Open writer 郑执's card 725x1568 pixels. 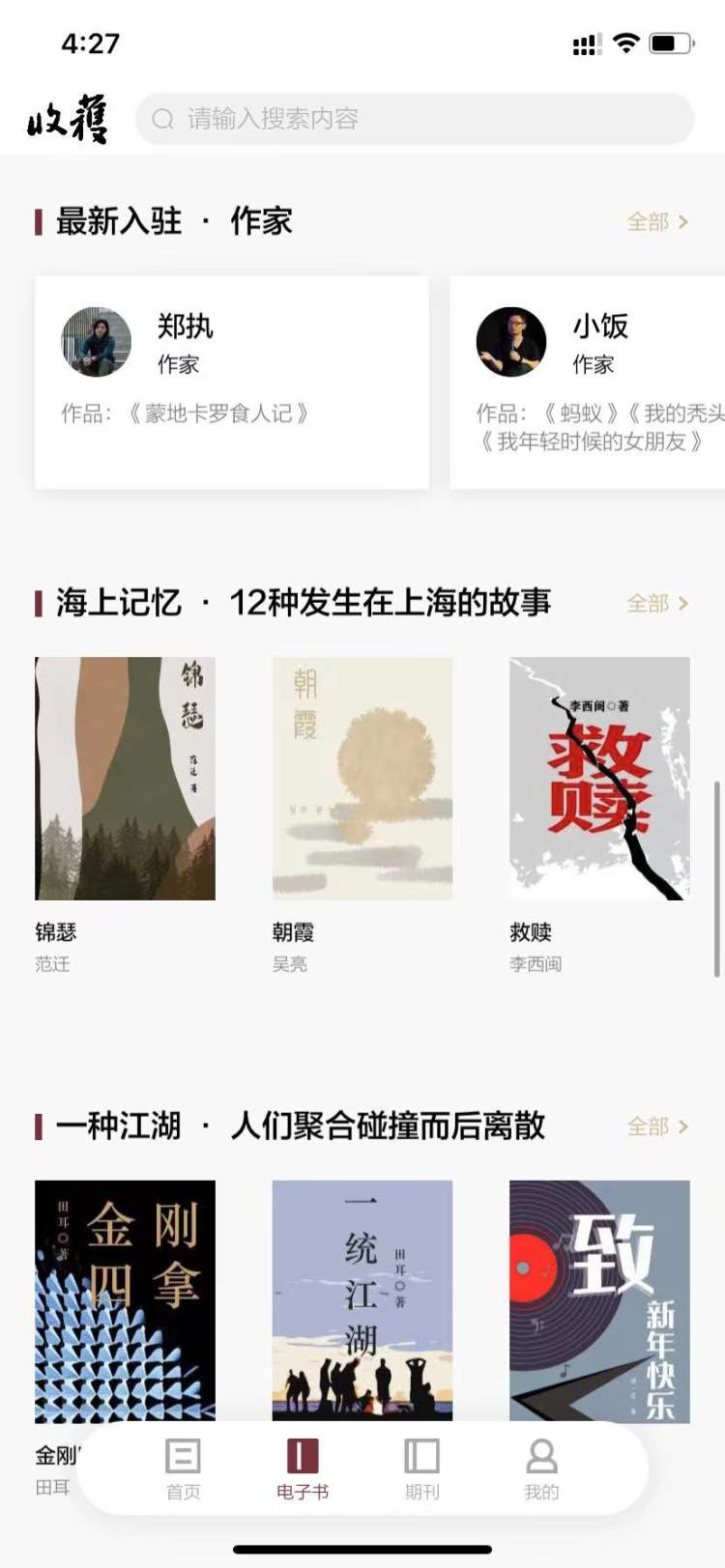(x=232, y=382)
